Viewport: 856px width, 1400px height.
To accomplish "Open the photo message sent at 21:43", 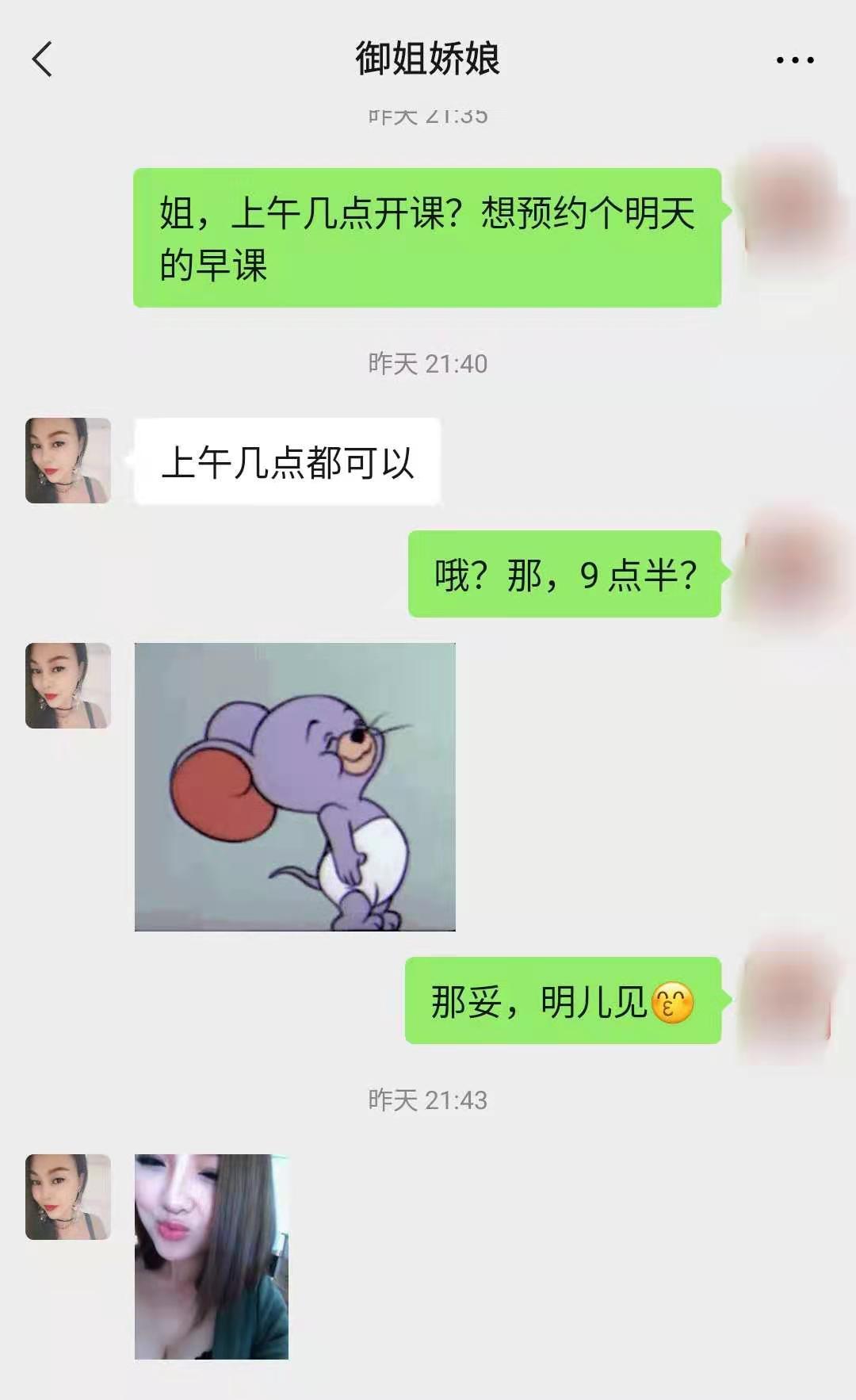I will (x=212, y=1257).
